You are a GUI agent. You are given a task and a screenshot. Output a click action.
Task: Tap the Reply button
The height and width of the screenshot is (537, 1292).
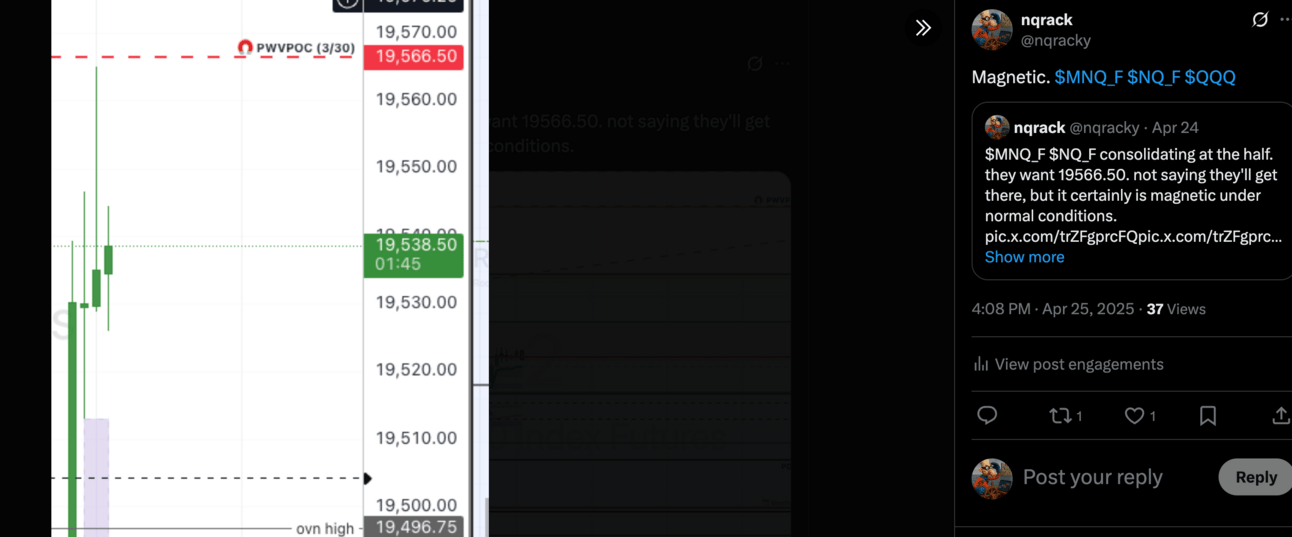pyautogui.click(x=1255, y=477)
